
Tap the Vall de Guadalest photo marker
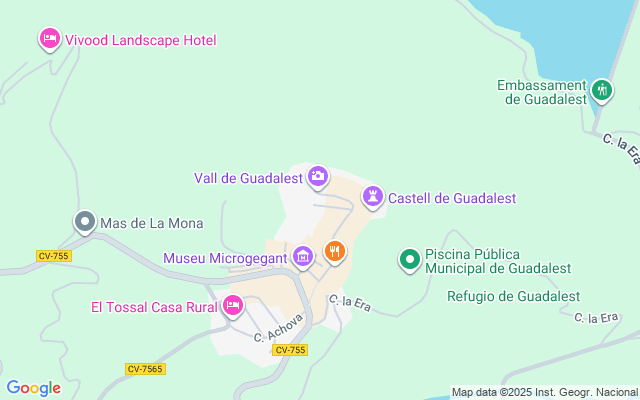(318, 177)
